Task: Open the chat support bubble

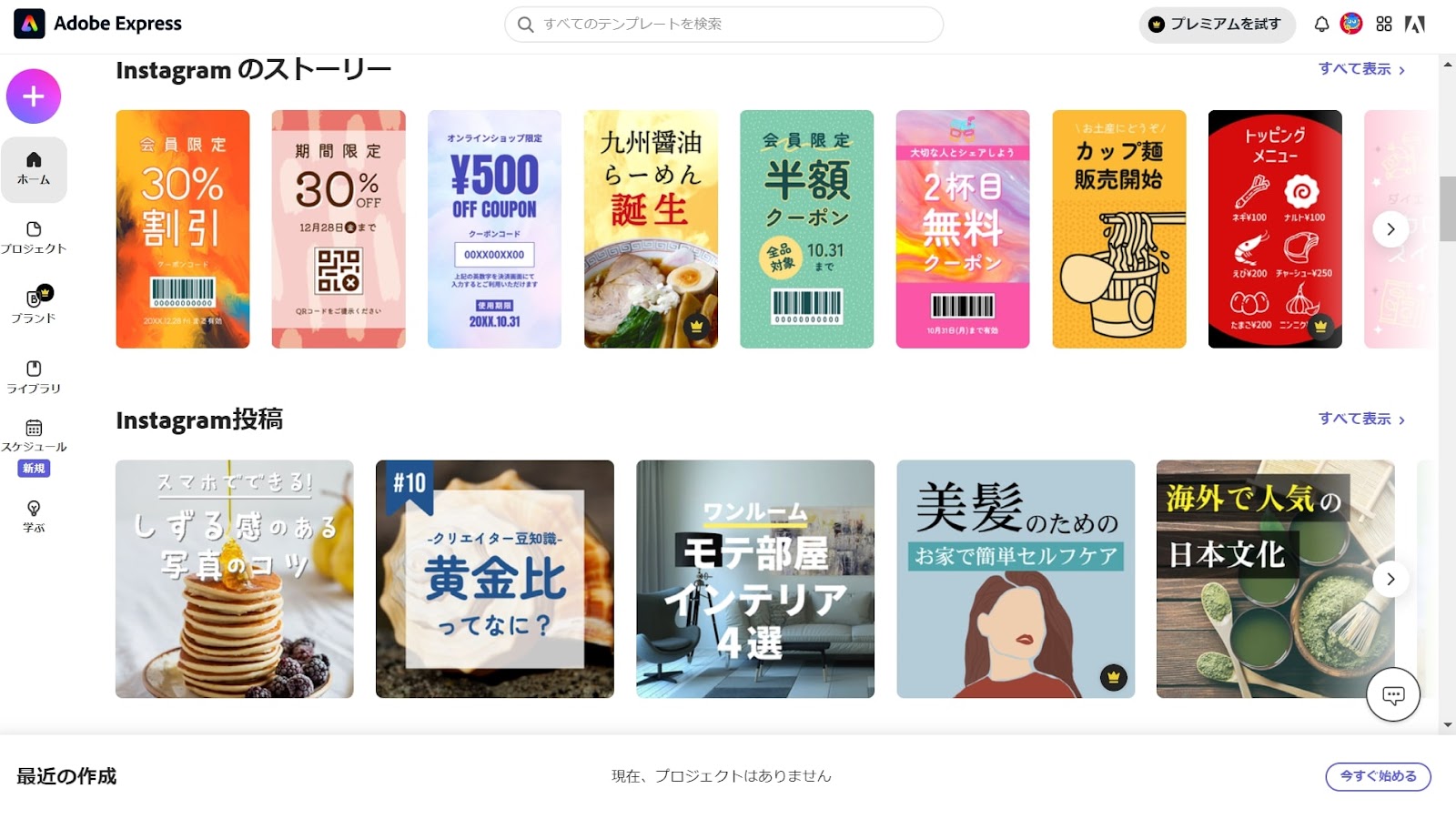Action: click(1392, 695)
